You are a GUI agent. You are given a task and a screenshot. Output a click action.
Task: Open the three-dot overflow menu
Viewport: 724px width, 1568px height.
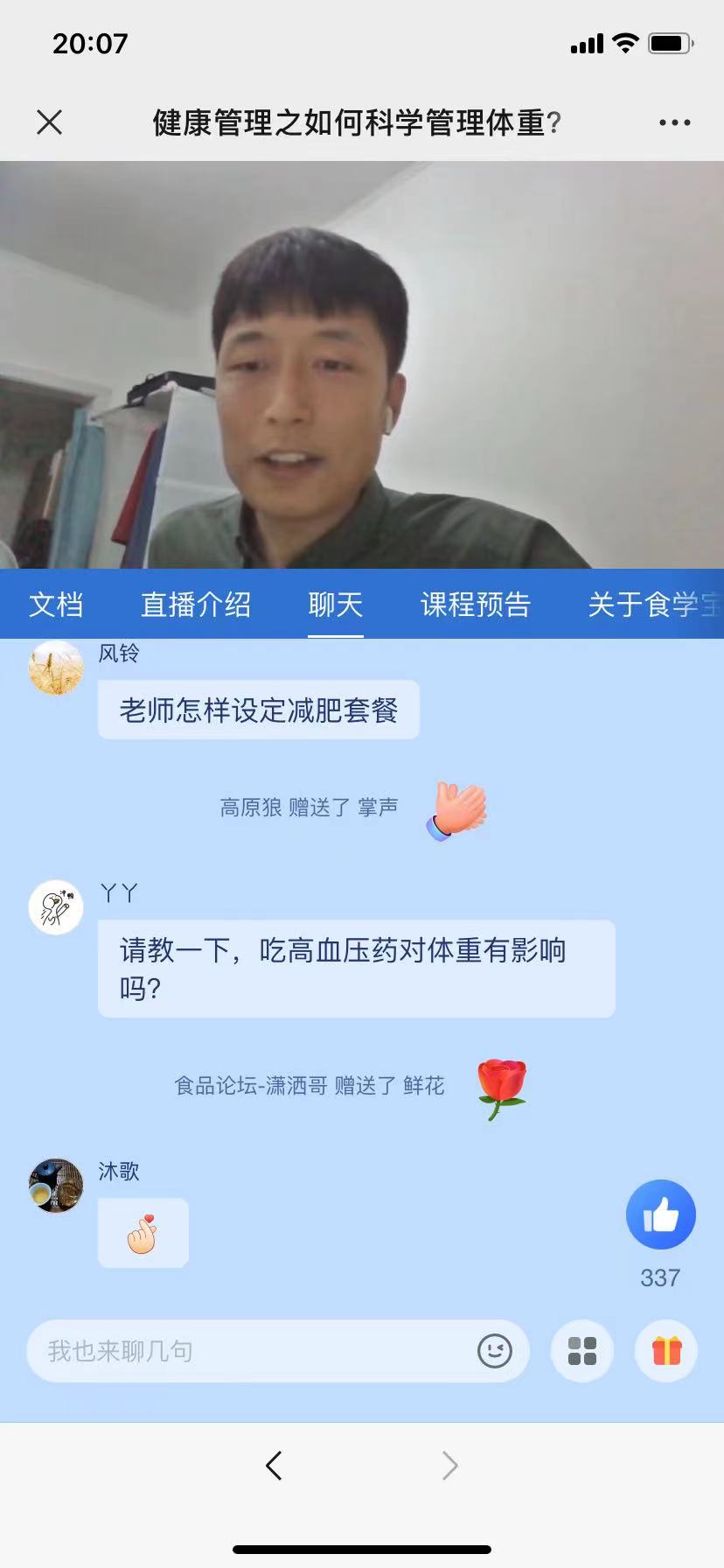[x=674, y=122]
